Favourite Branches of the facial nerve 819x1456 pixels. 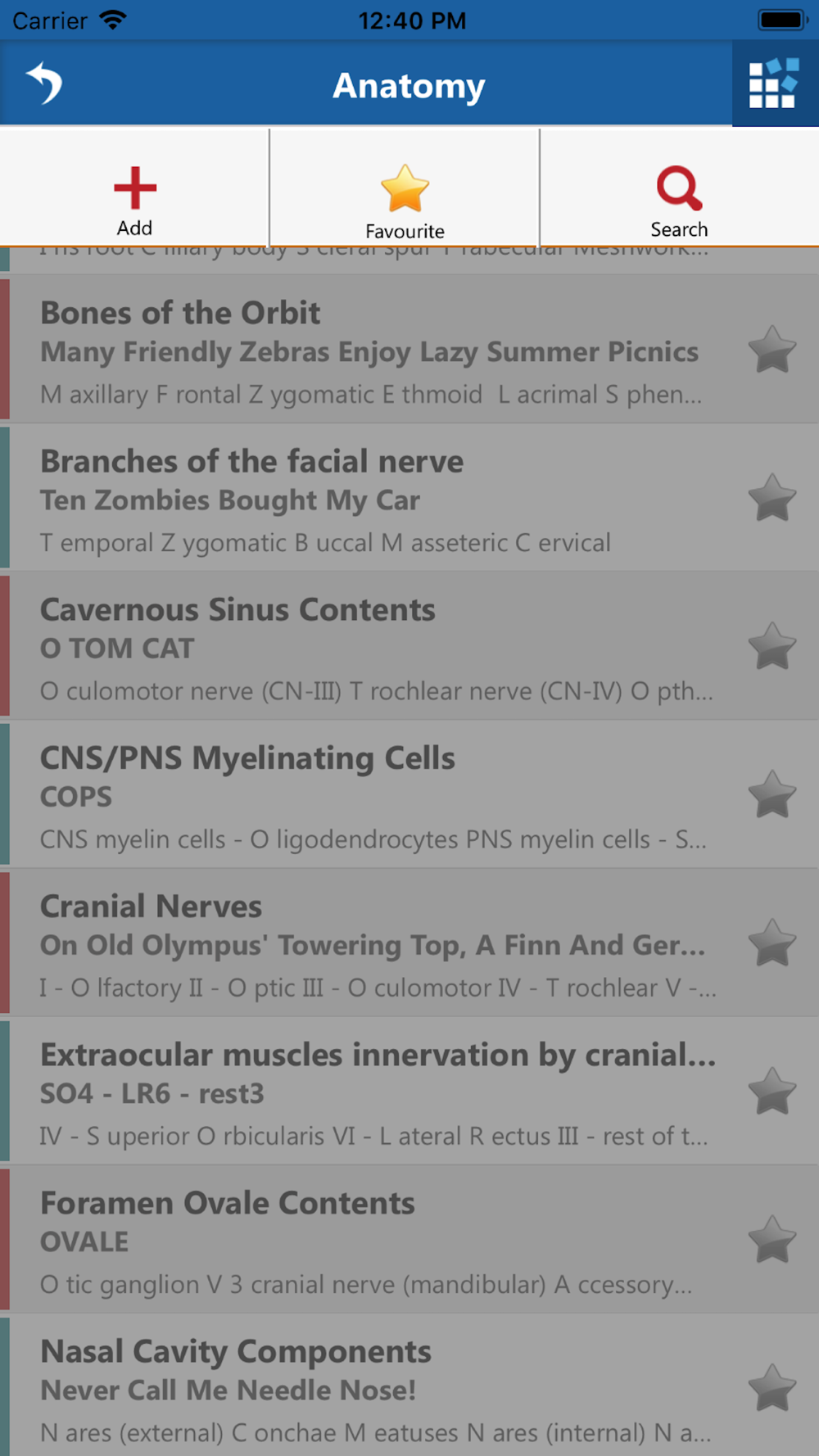pos(772,498)
